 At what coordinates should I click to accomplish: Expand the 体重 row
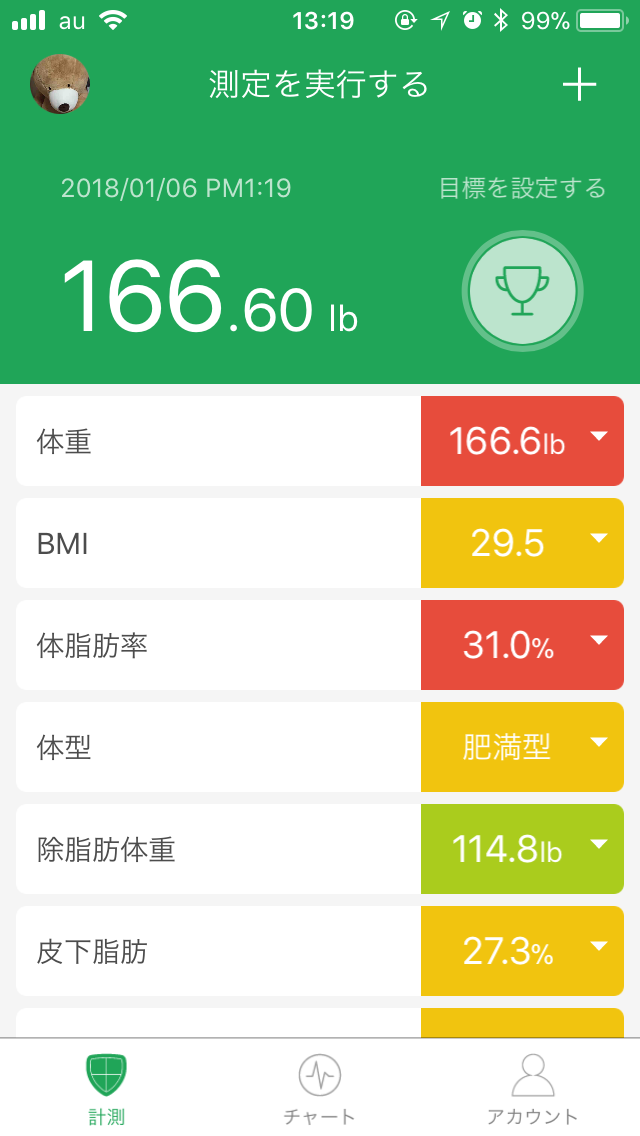(x=320, y=441)
